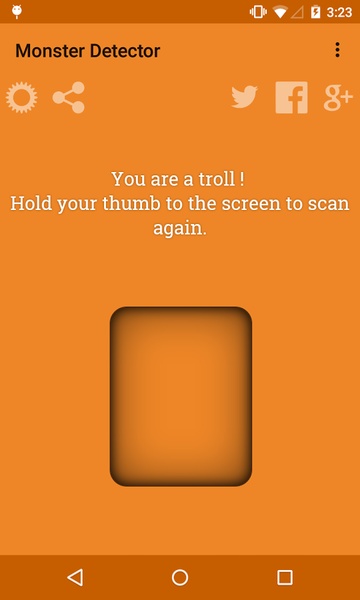Open the overflow menu
360x600 pixels.
click(337, 50)
